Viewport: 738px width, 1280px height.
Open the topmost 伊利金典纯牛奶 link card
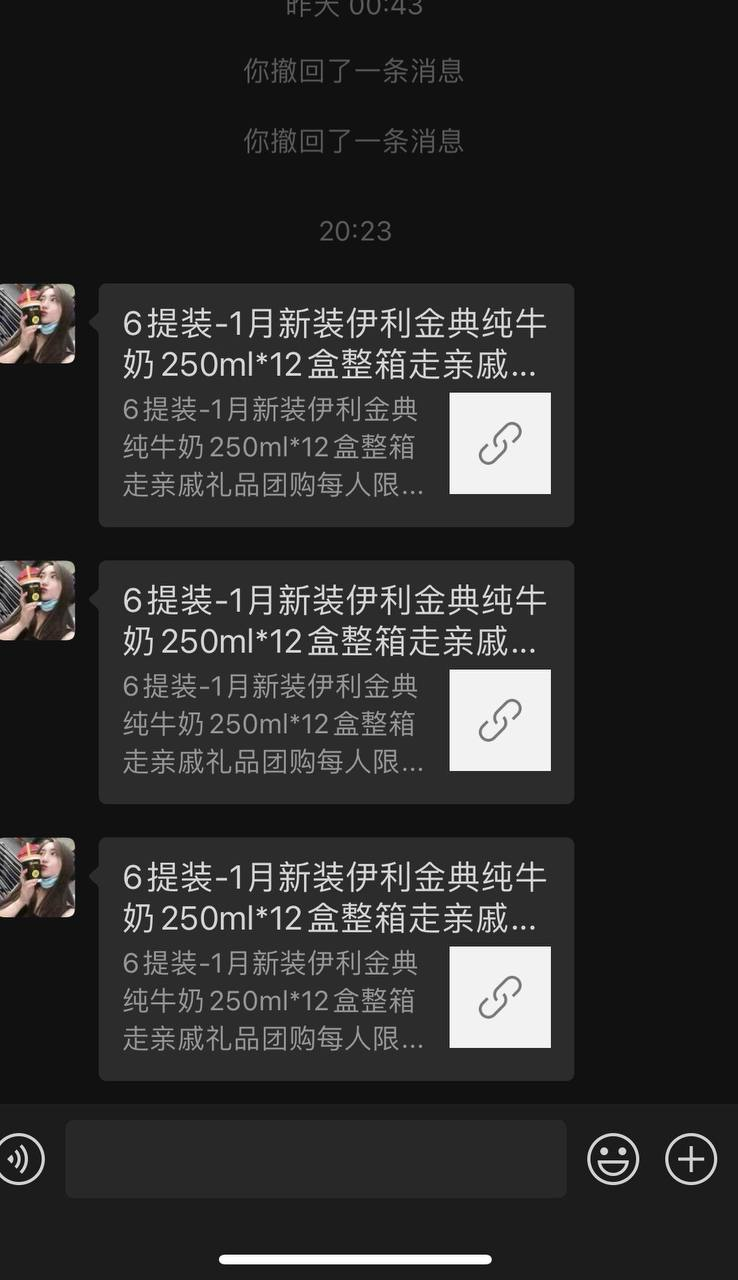tap(336, 405)
